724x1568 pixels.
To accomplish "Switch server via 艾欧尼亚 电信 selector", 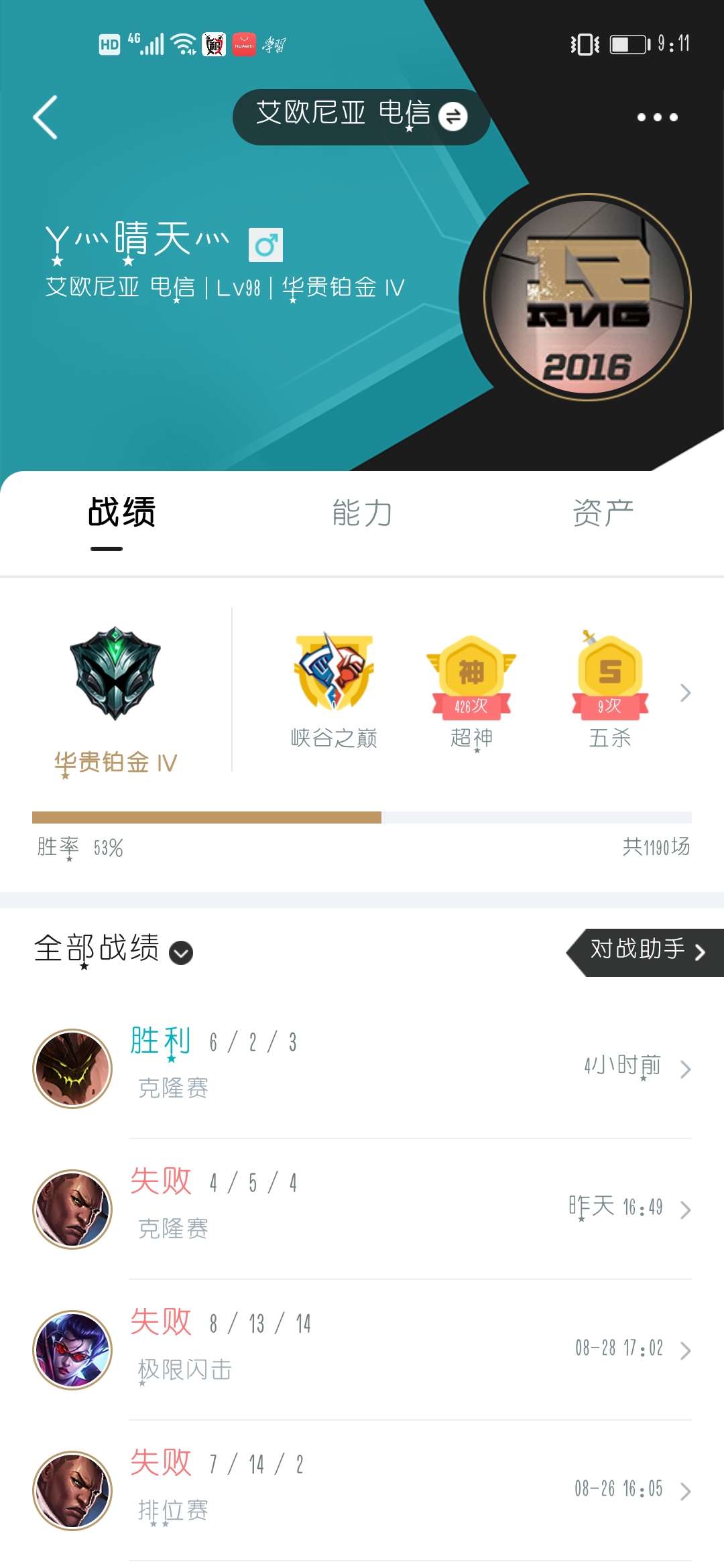I will [361, 117].
